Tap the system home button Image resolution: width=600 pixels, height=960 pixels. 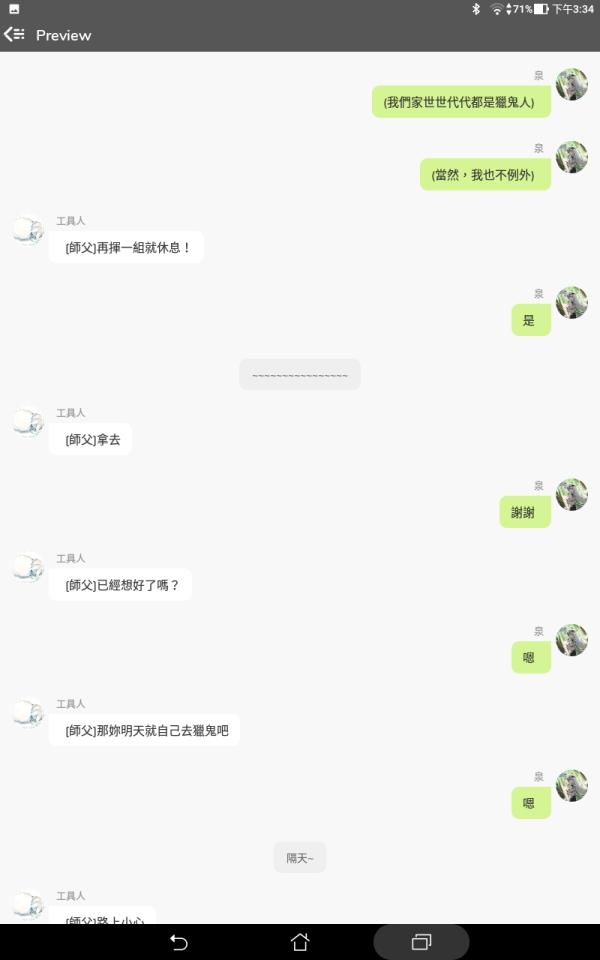click(300, 942)
